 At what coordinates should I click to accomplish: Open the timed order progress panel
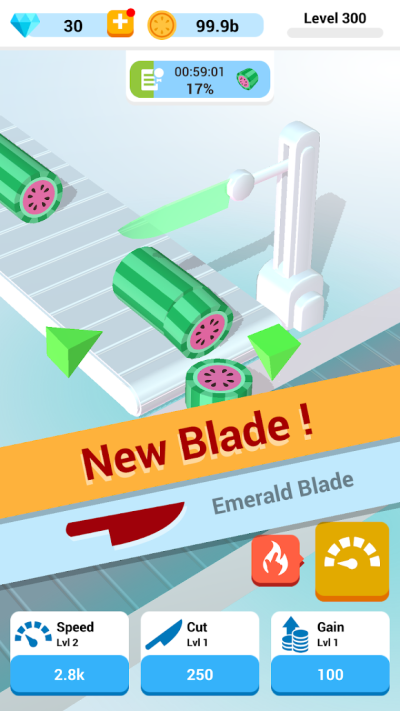pos(200,79)
